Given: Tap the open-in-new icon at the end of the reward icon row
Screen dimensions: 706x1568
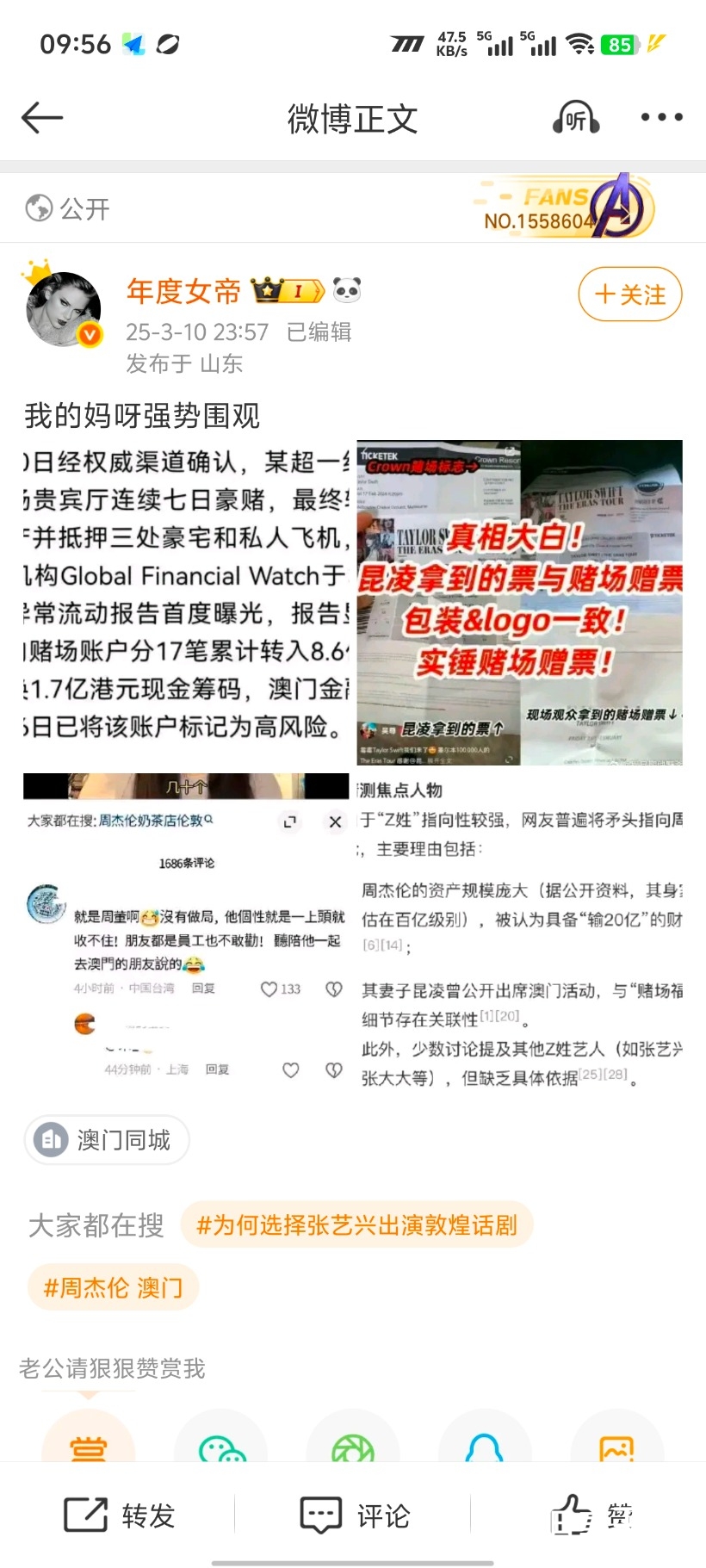Looking at the screenshot, I should point(616,1448).
